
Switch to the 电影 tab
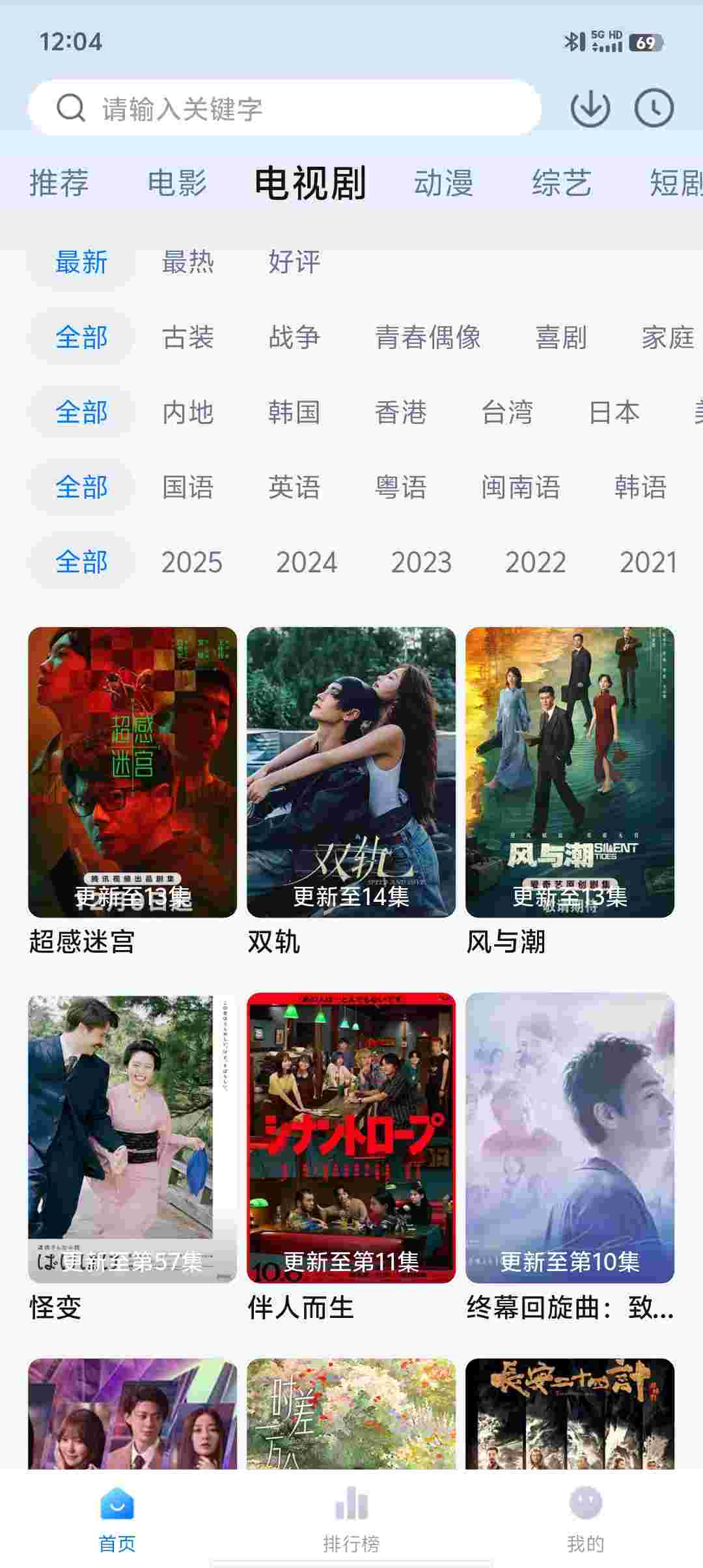tap(177, 183)
